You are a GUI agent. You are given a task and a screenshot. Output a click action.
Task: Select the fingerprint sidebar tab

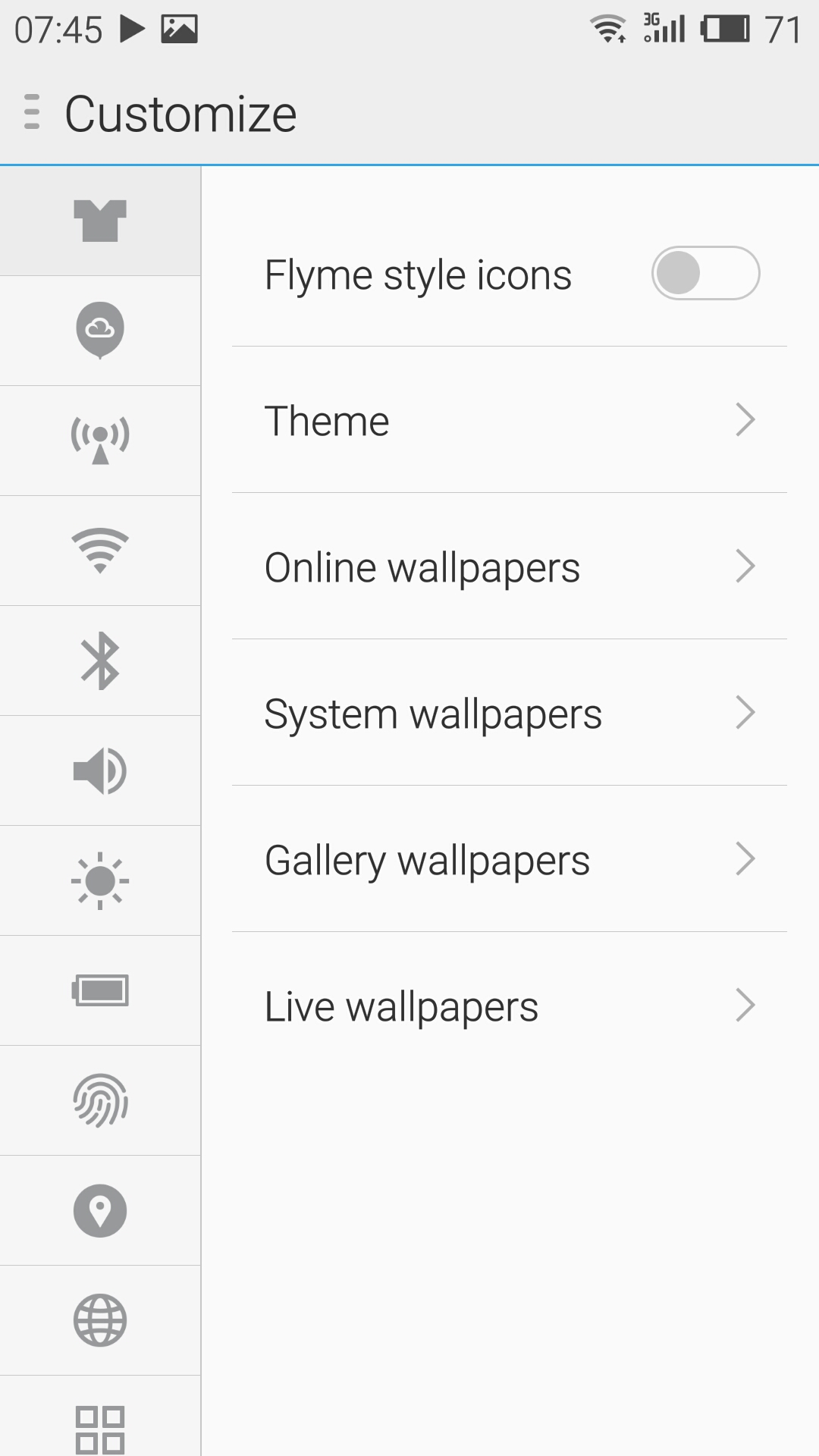100,1100
